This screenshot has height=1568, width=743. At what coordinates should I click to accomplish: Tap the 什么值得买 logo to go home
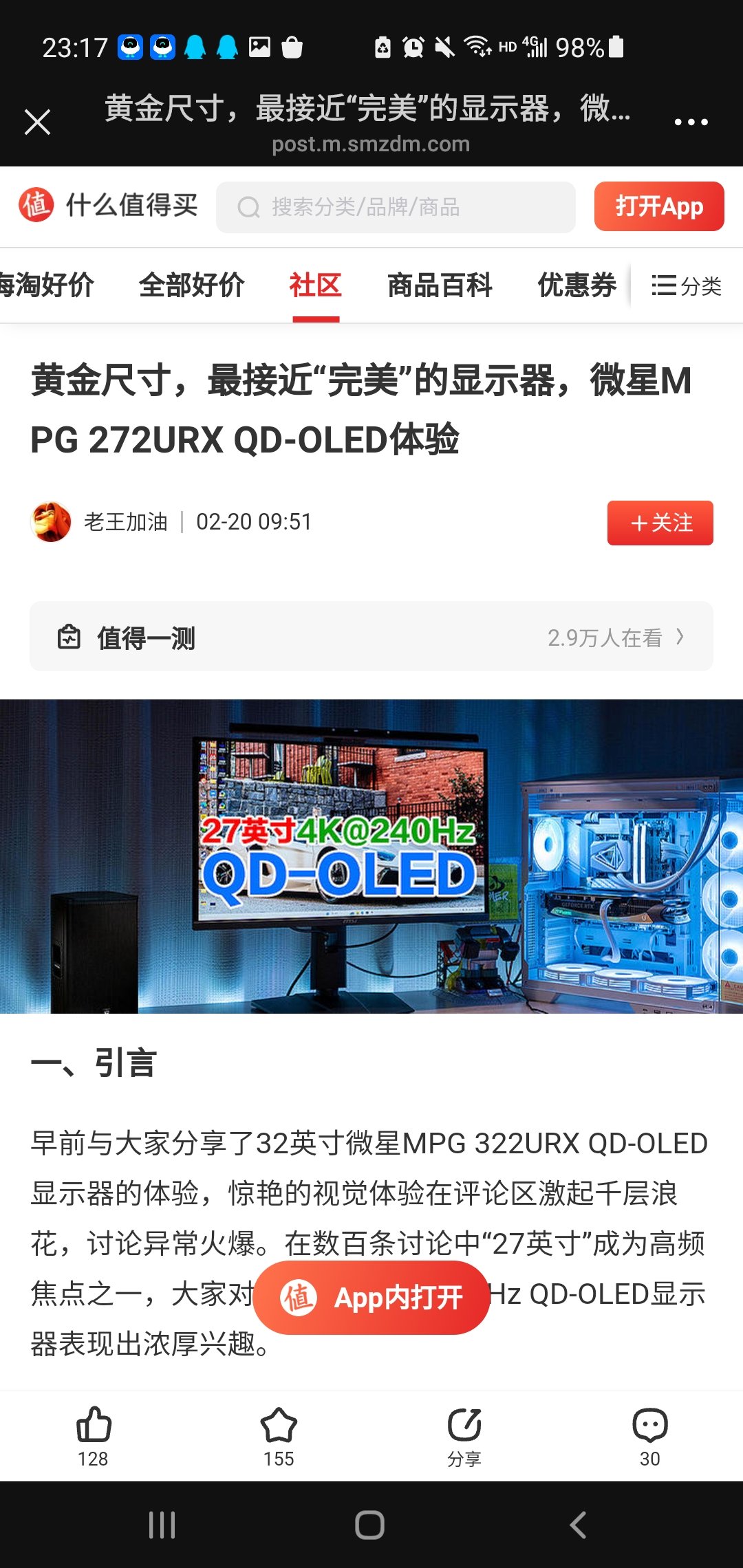coord(108,206)
